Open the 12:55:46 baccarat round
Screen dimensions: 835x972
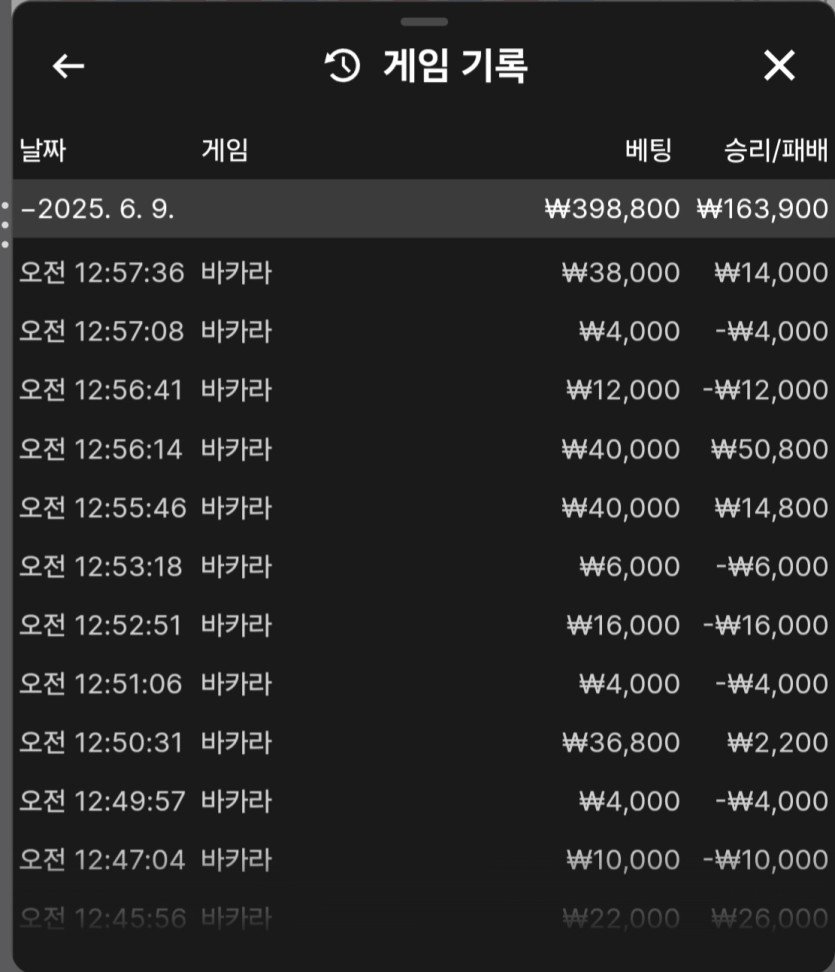[422, 508]
